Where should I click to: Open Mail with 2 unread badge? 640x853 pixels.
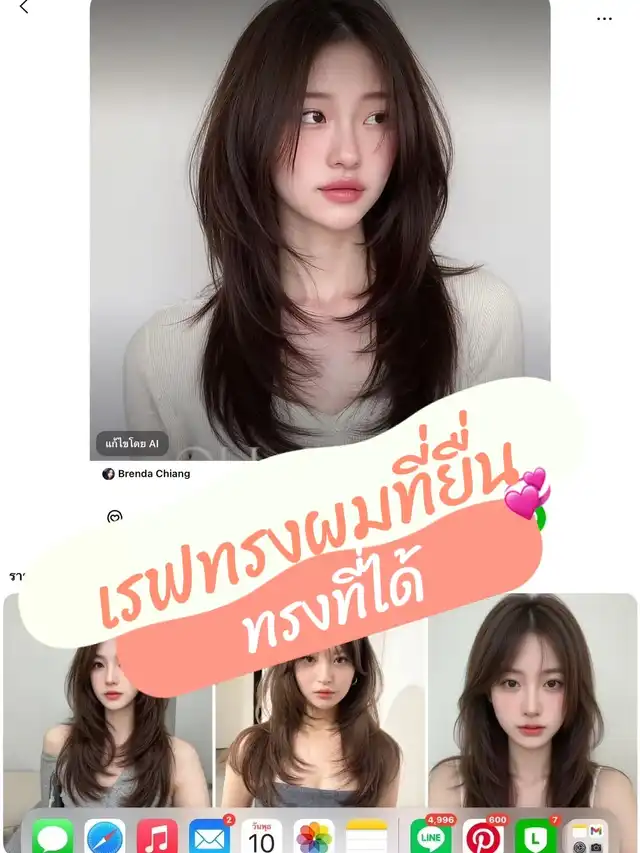209,838
